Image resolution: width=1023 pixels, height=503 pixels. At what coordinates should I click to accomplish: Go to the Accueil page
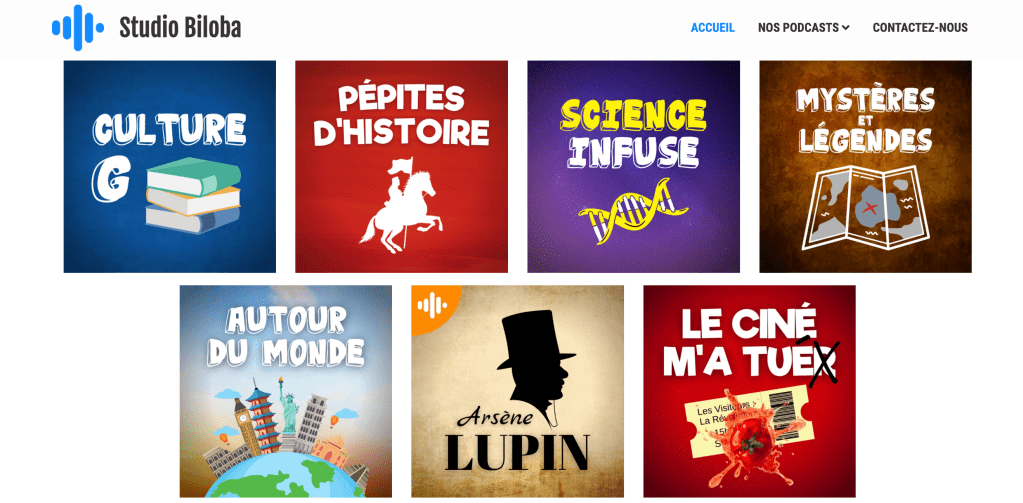(712, 28)
